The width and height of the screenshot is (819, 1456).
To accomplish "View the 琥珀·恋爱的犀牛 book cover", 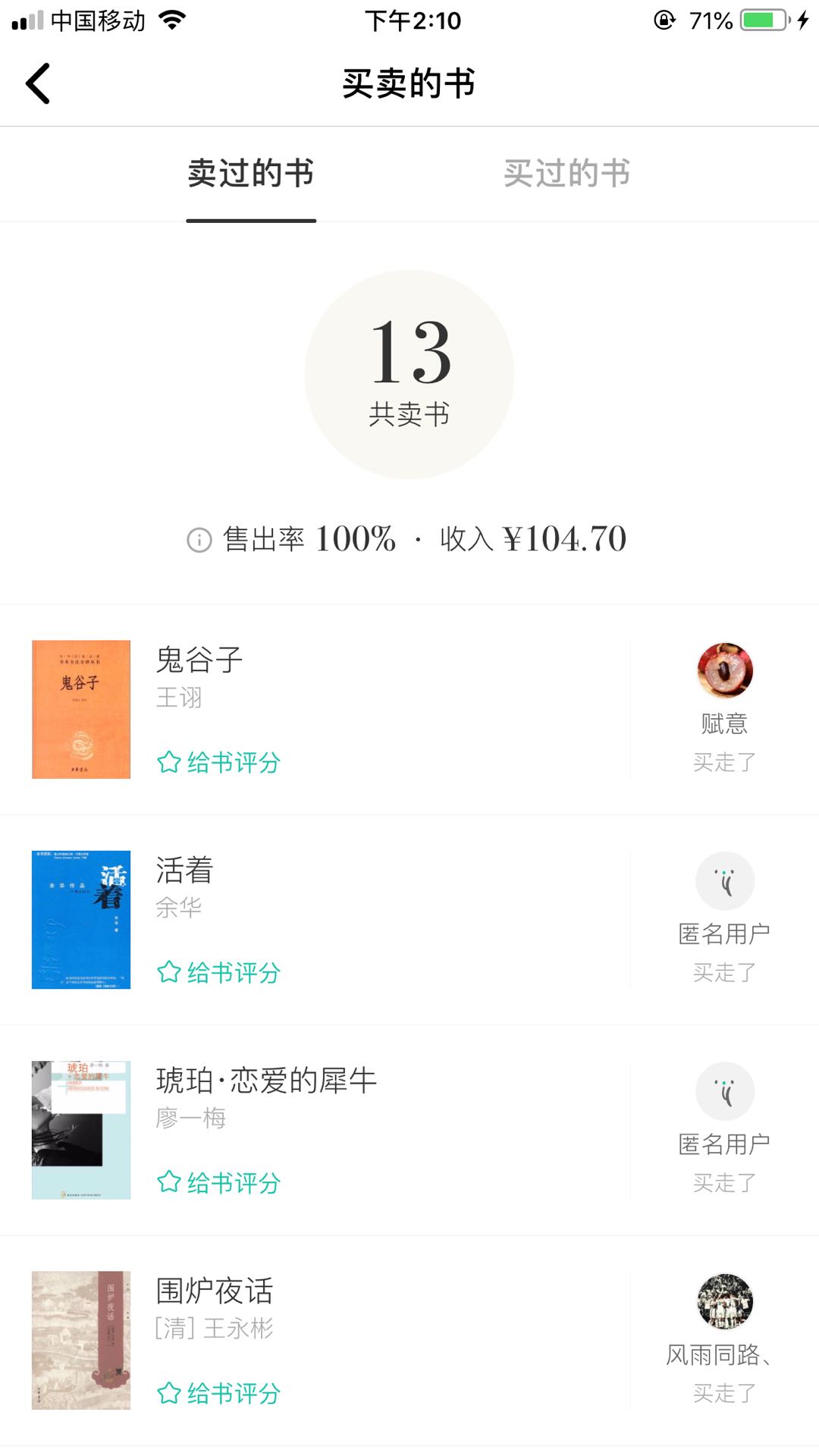I will pyautogui.click(x=81, y=1130).
